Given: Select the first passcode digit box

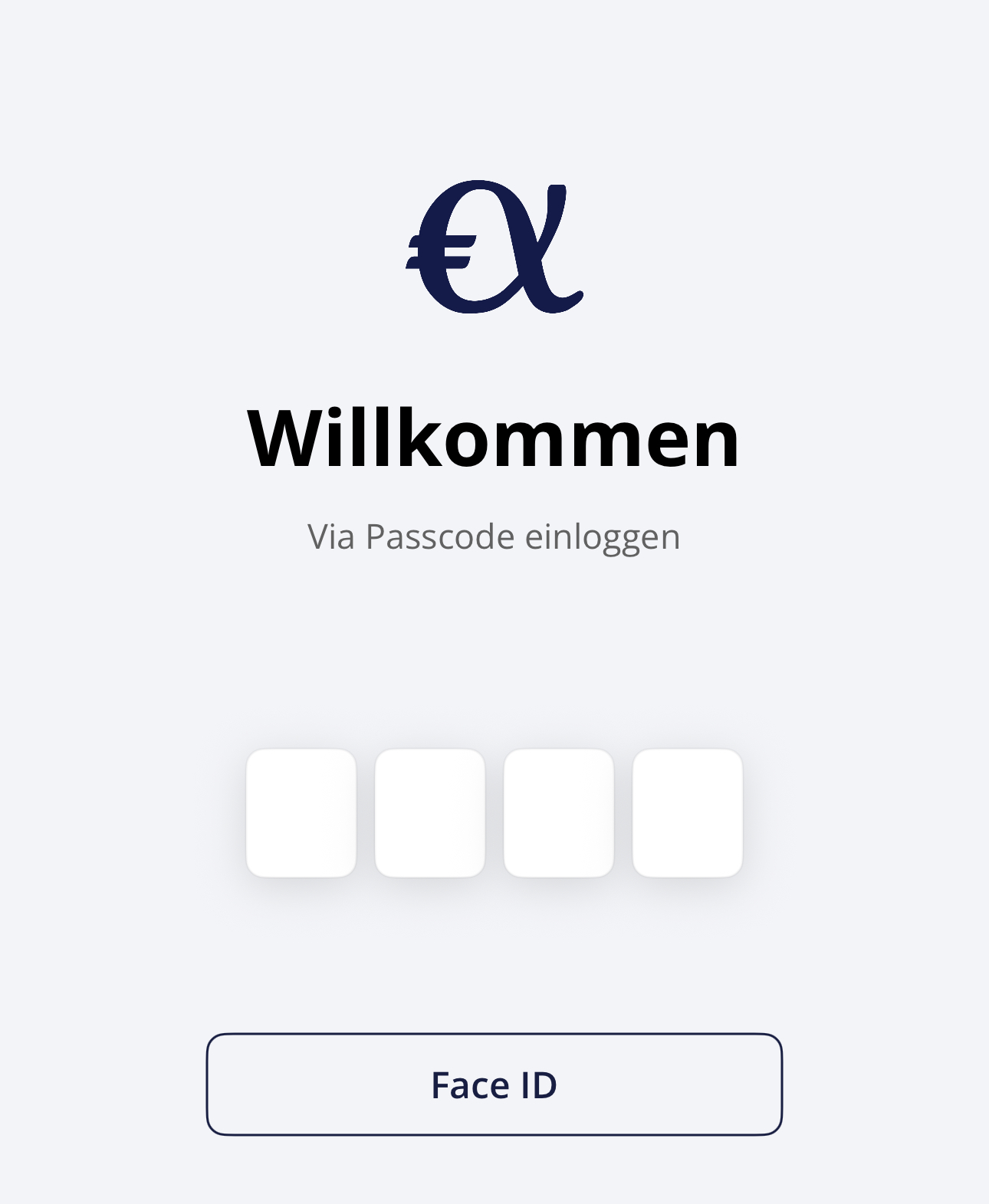Looking at the screenshot, I should tap(301, 812).
